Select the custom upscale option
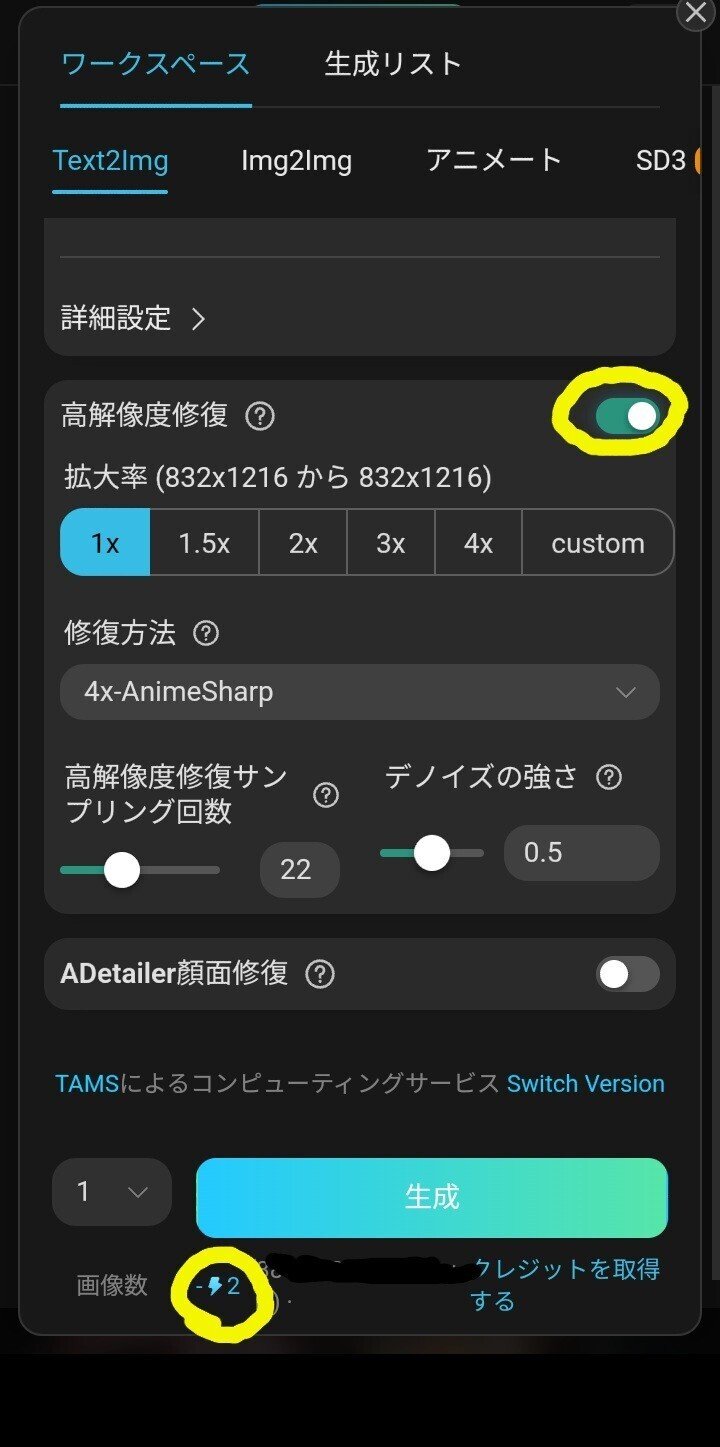The height and width of the screenshot is (1447, 720). (598, 543)
